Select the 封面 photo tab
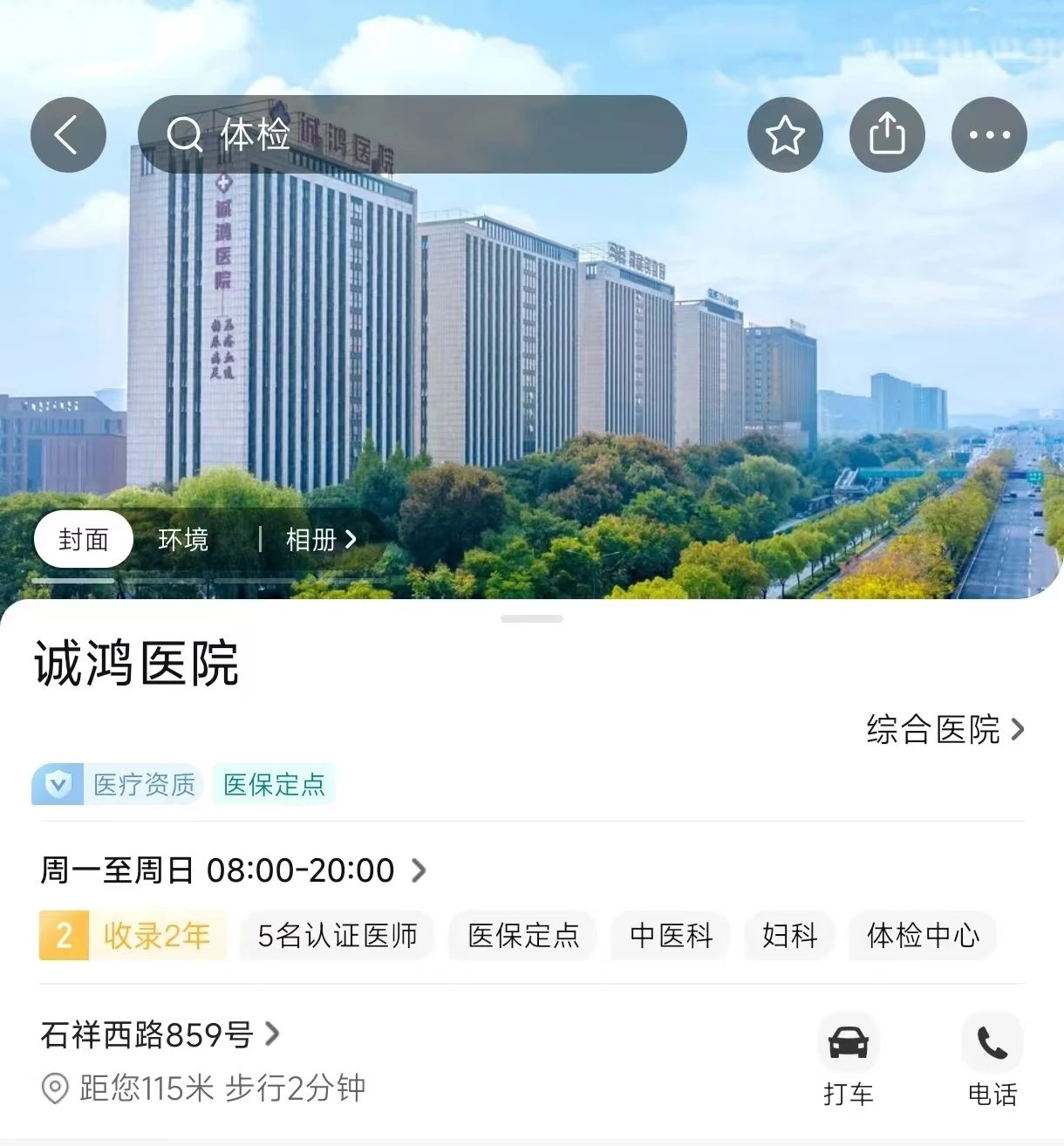This screenshot has width=1064, height=1146. (x=84, y=540)
